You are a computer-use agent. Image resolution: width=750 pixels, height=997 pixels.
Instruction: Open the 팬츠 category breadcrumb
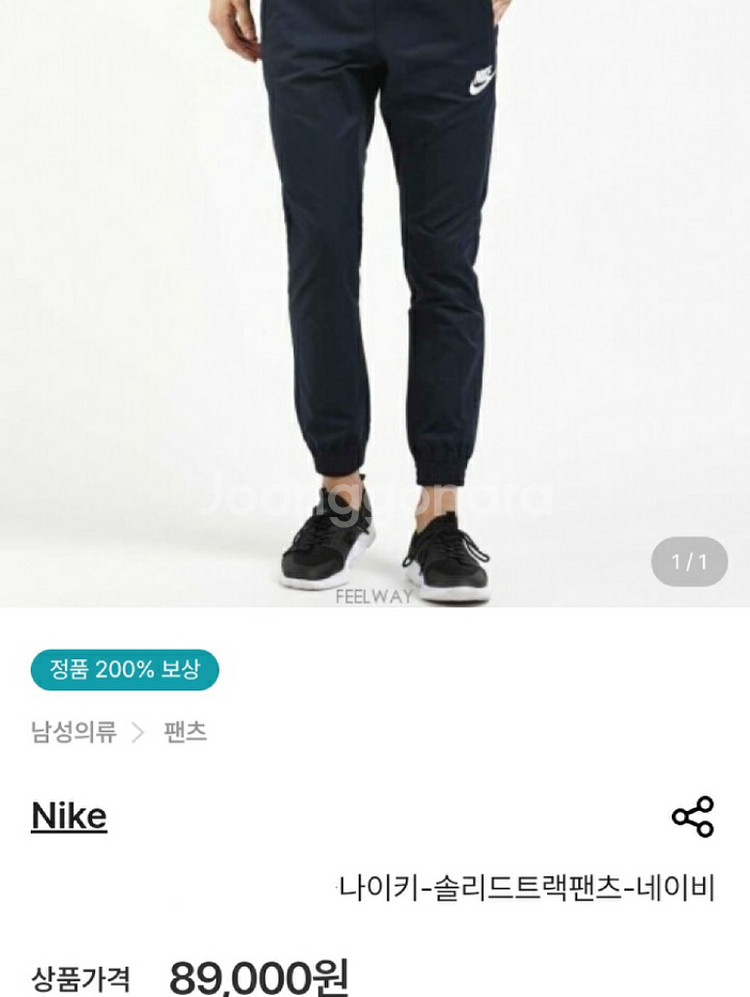(x=185, y=732)
